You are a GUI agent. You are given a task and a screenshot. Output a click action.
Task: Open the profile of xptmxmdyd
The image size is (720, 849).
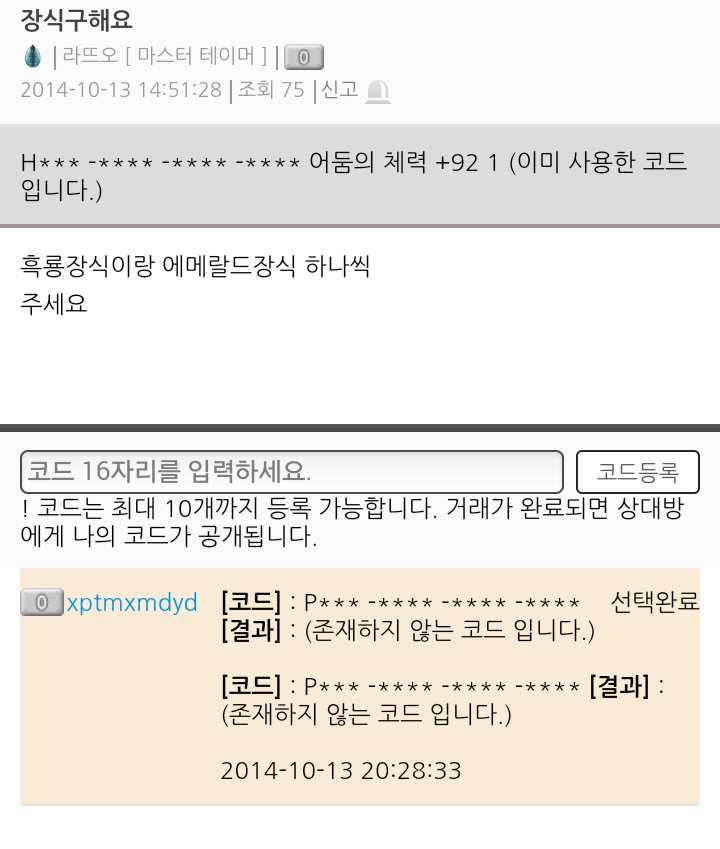point(131,603)
